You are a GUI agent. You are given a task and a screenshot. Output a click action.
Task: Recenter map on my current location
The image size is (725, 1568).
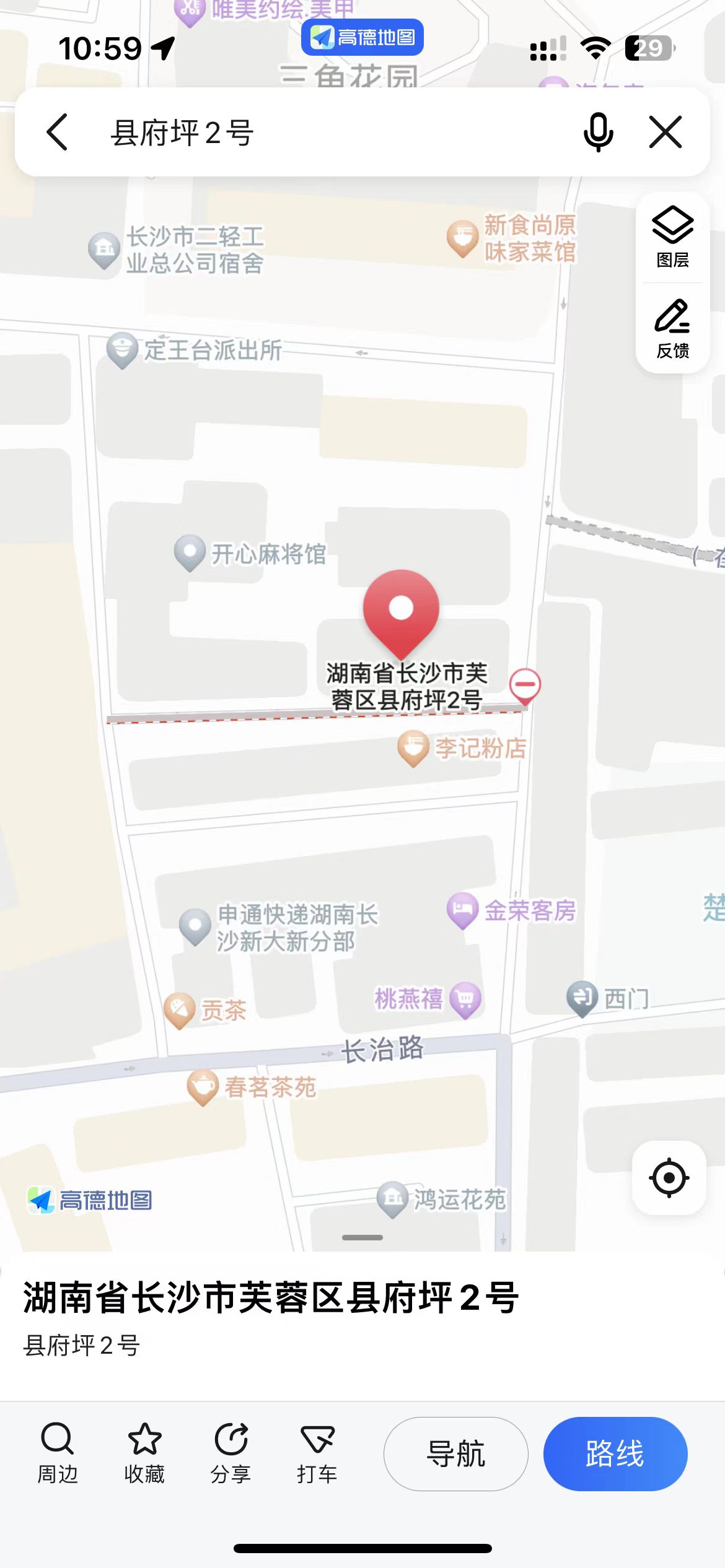669,1177
